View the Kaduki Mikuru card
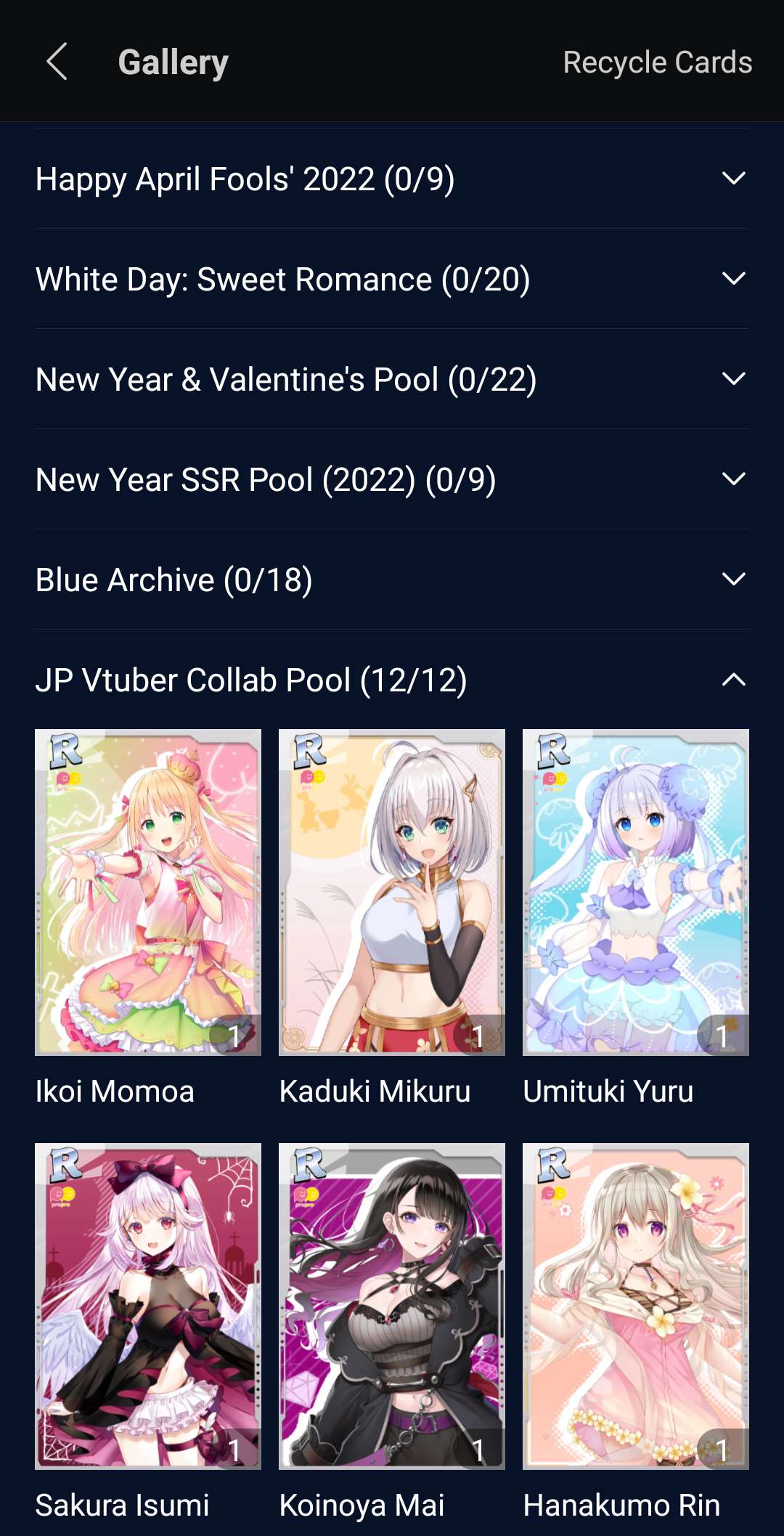Image resolution: width=784 pixels, height=1536 pixels. (392, 892)
